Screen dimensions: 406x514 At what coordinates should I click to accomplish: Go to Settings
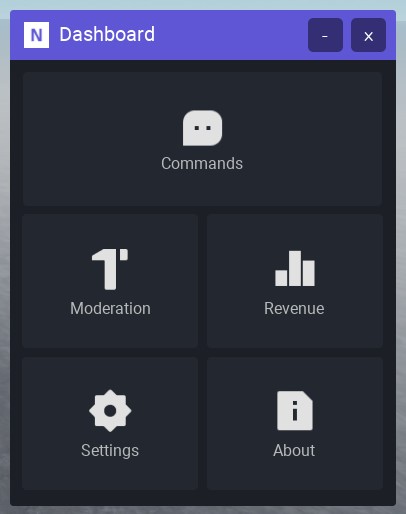click(110, 423)
